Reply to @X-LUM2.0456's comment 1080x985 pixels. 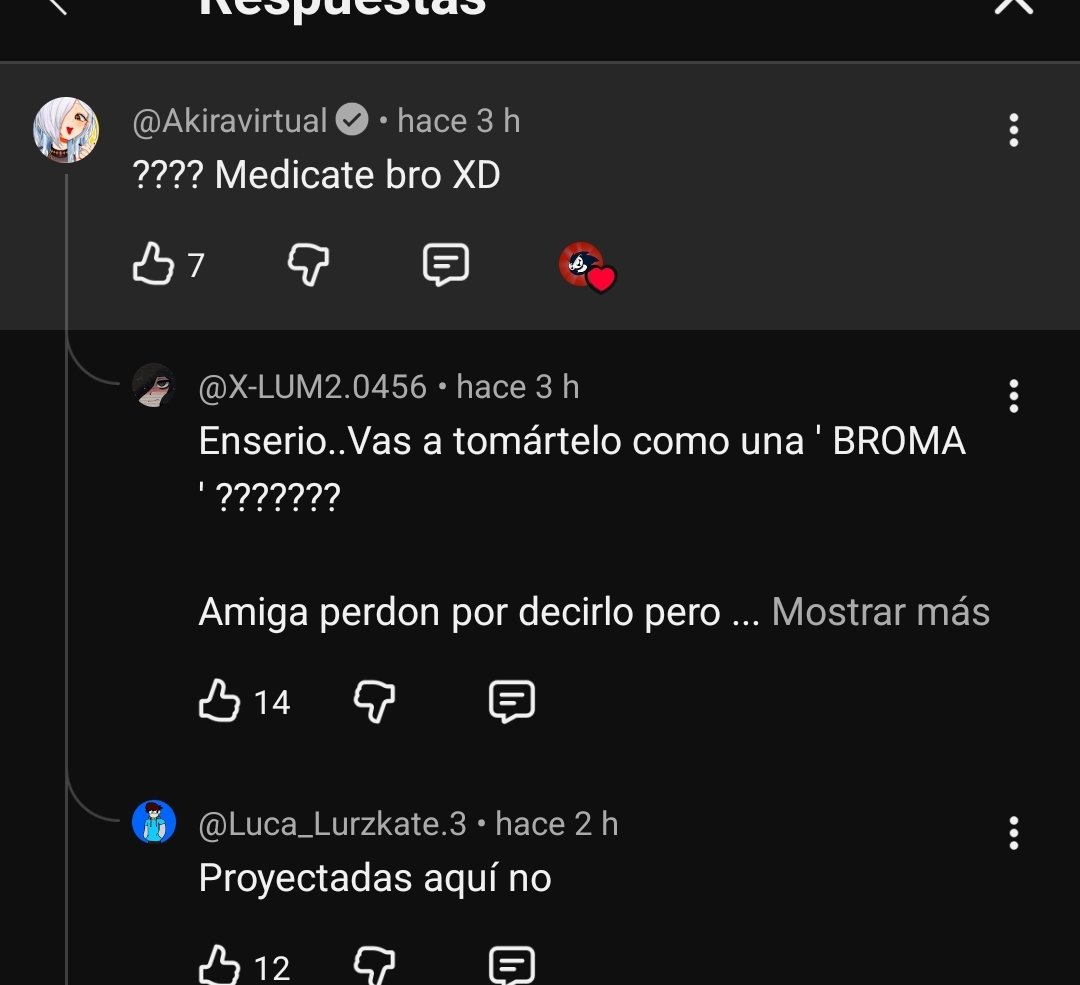[x=512, y=702]
